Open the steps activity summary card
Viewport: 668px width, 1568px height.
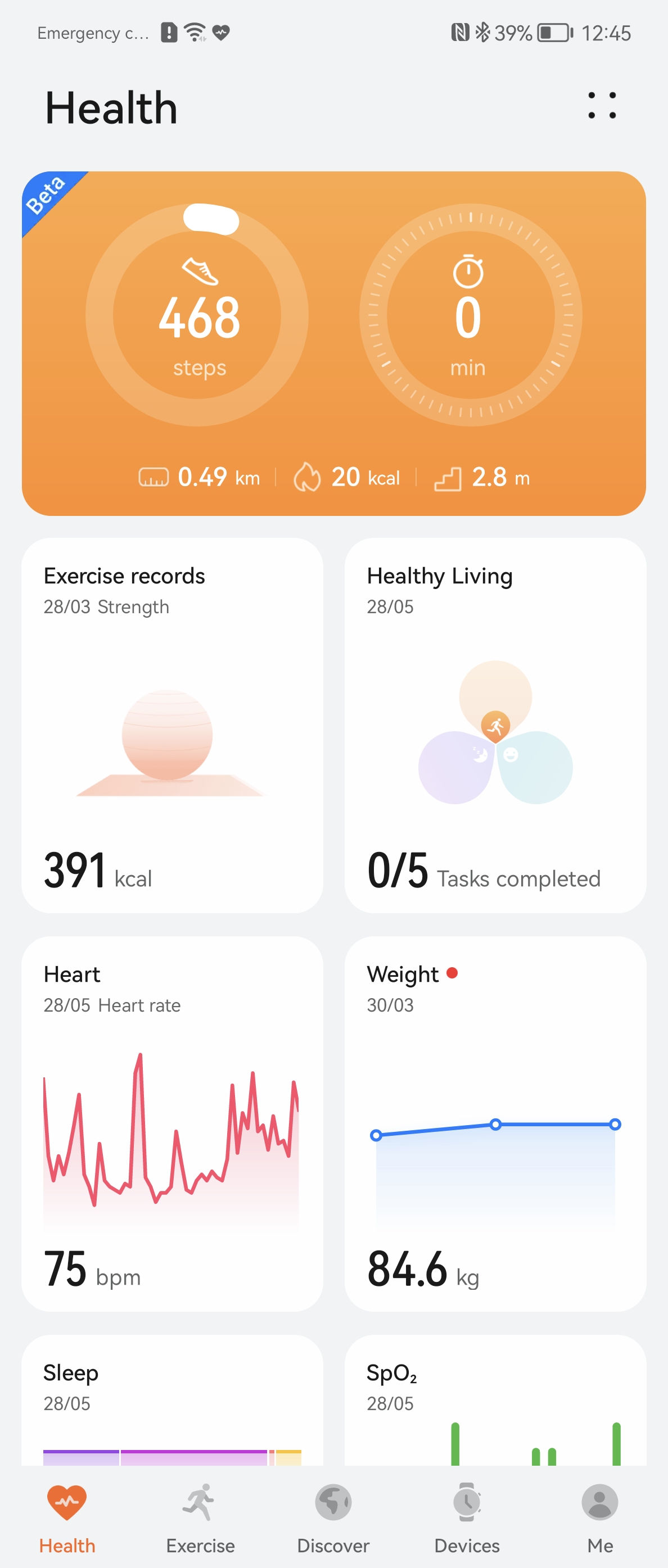point(333,343)
